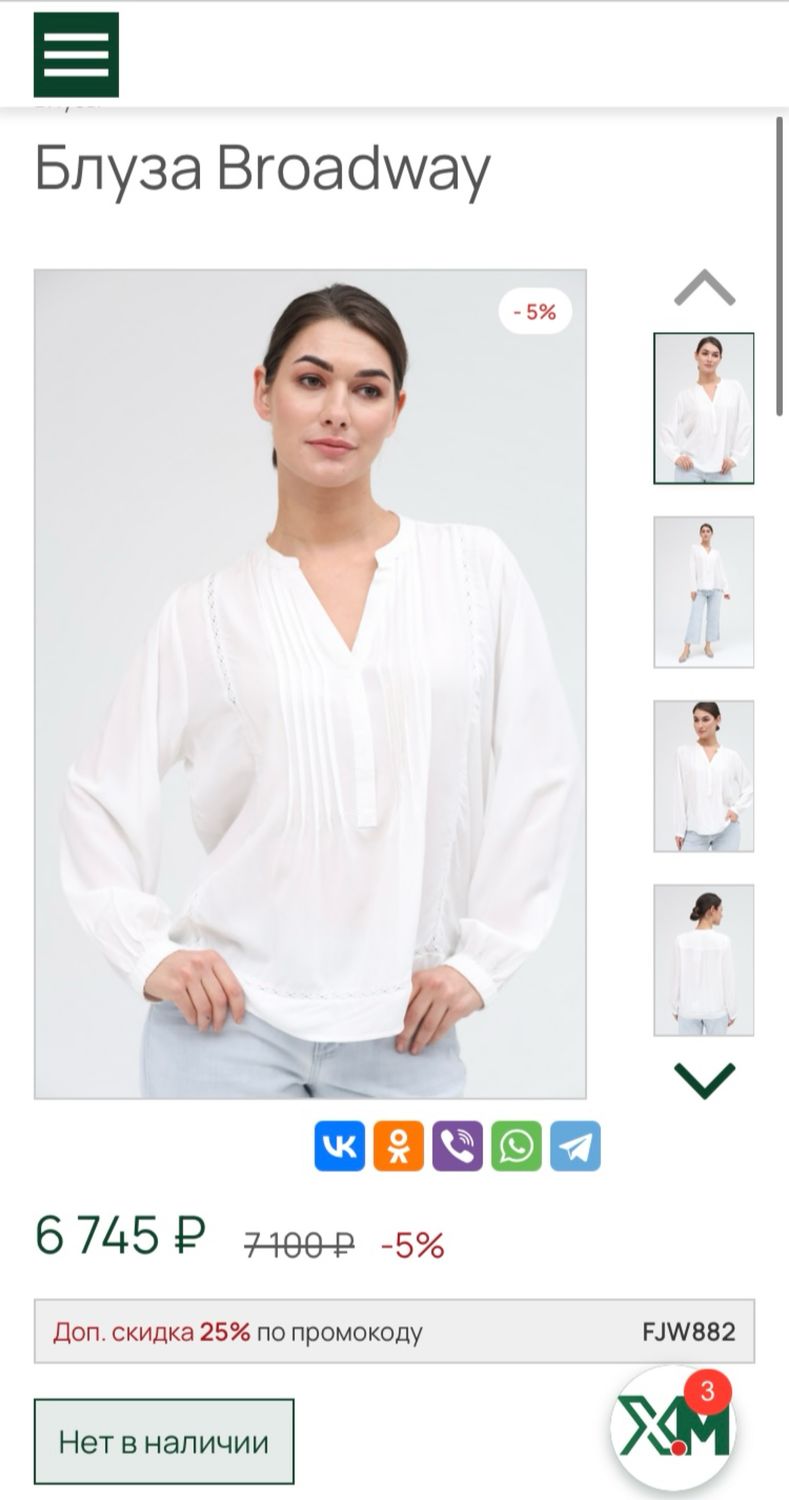Share the blouse on VK
Viewport: 789px width, 1500px height.
(x=340, y=1146)
